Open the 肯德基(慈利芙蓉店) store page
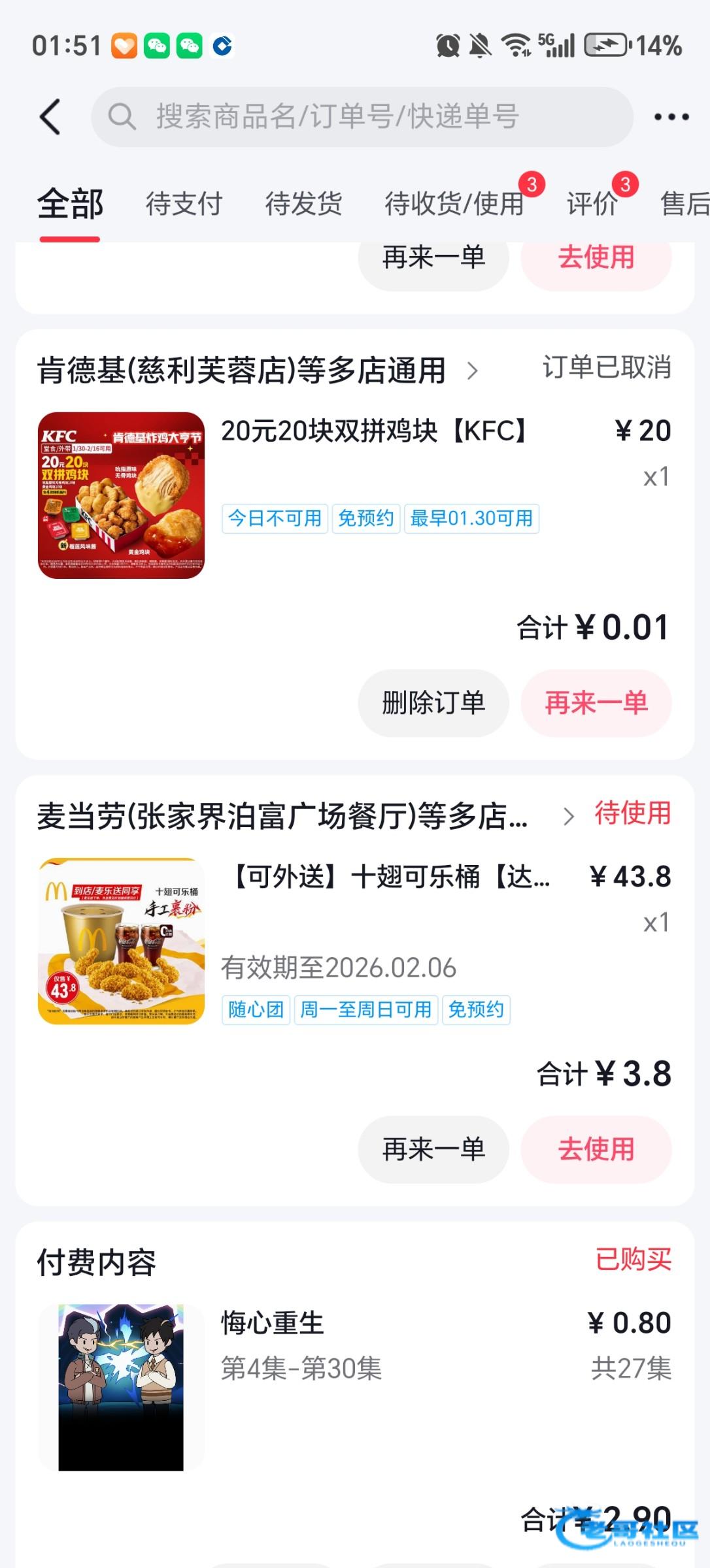Image resolution: width=710 pixels, height=1568 pixels. (x=256, y=370)
